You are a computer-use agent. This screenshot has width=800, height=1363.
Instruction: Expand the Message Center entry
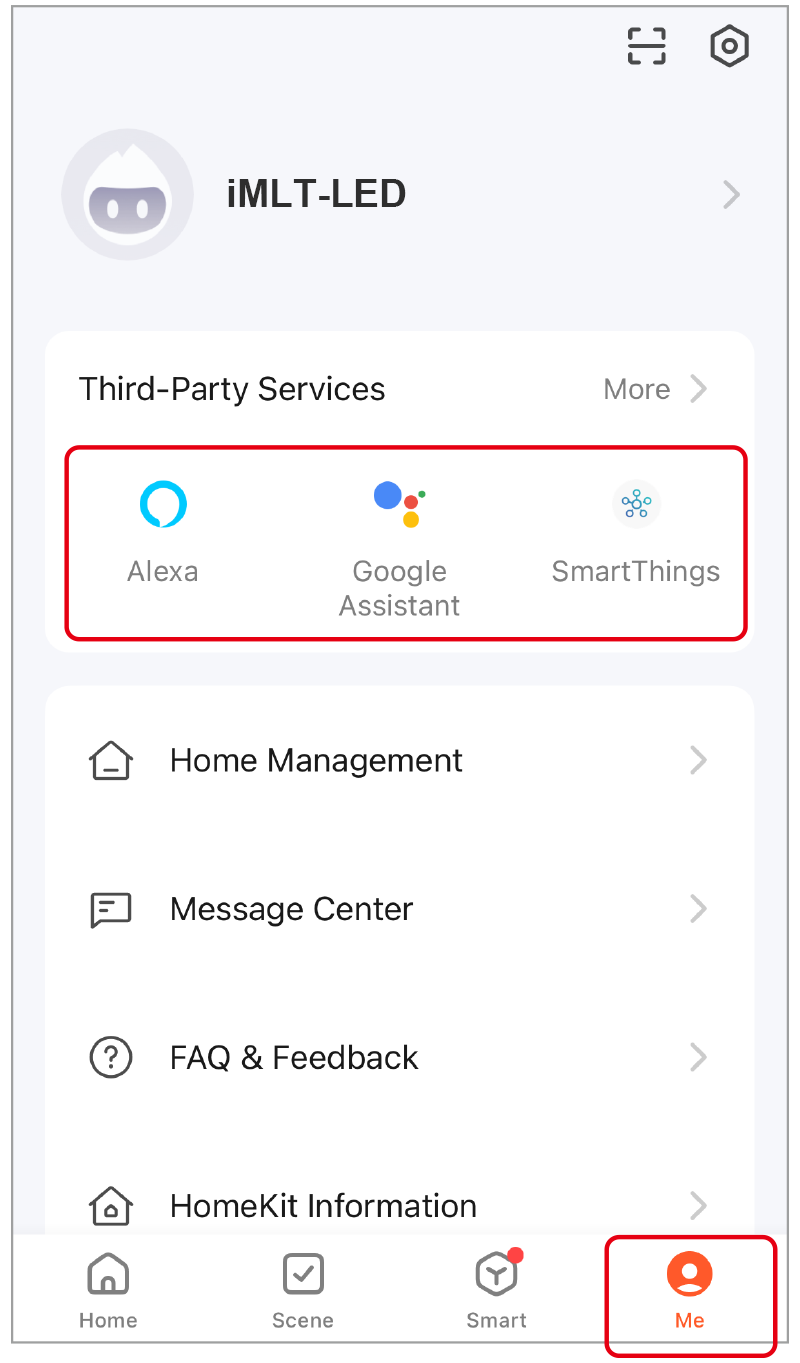[x=698, y=909]
